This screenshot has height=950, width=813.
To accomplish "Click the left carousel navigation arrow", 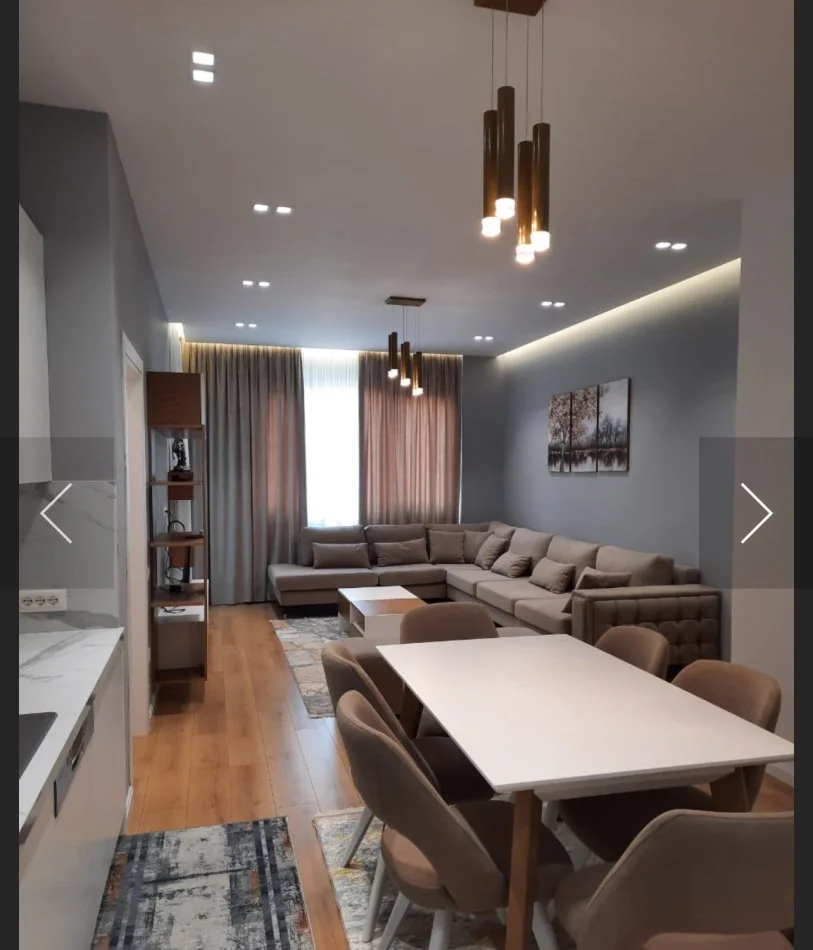I will [x=55, y=513].
